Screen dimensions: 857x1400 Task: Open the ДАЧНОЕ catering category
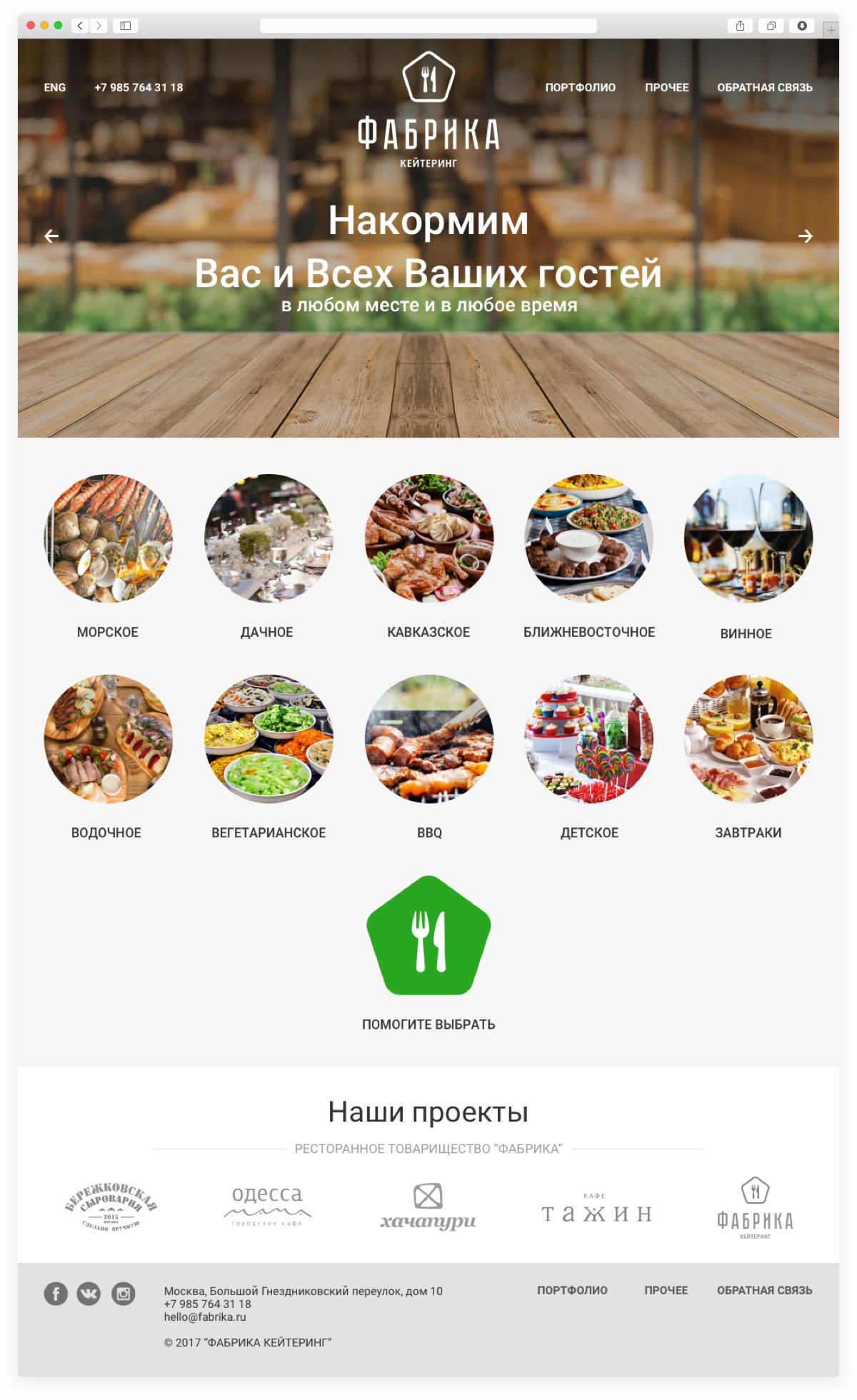(268, 539)
